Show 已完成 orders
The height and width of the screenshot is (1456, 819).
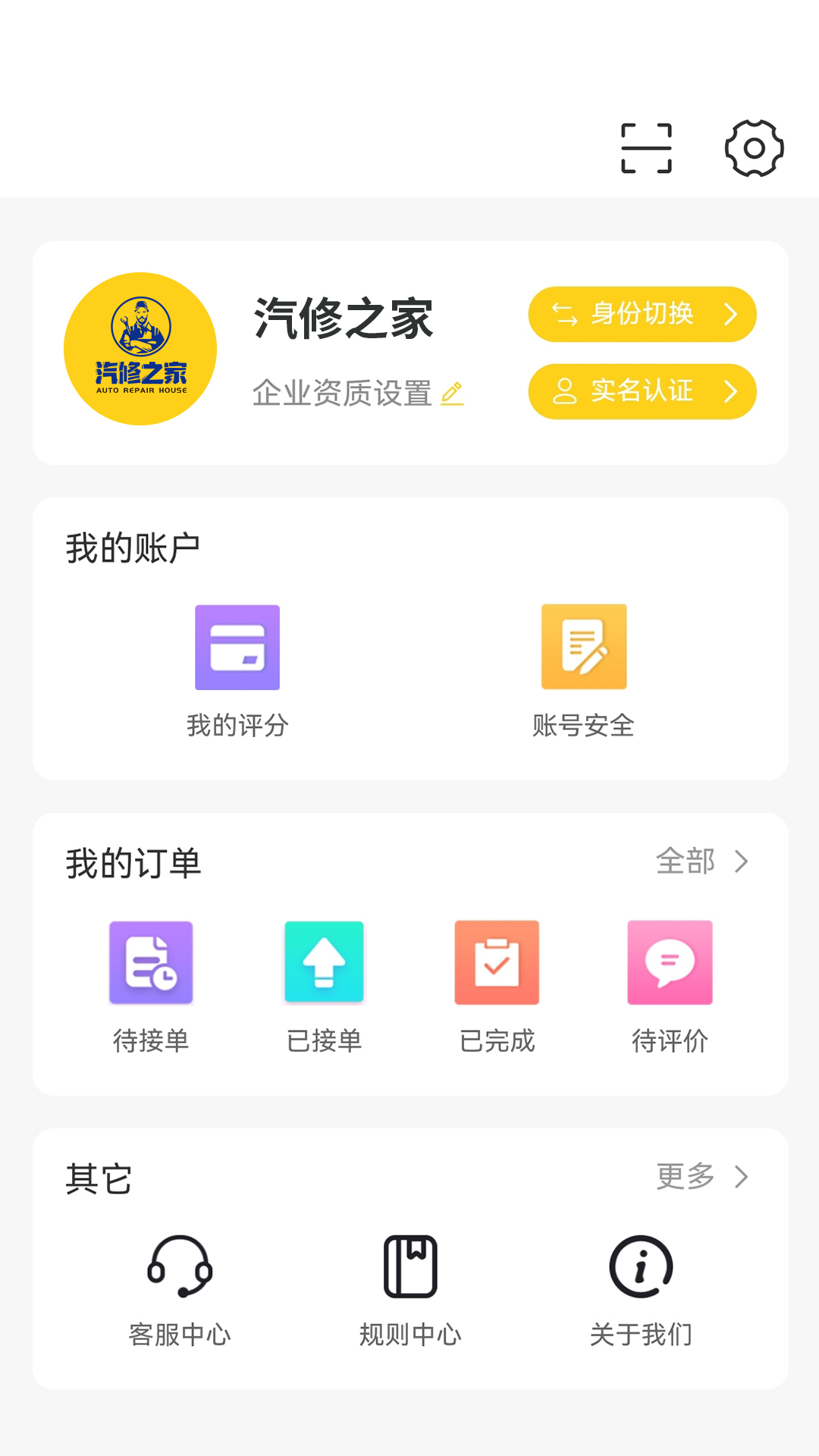pos(497,987)
